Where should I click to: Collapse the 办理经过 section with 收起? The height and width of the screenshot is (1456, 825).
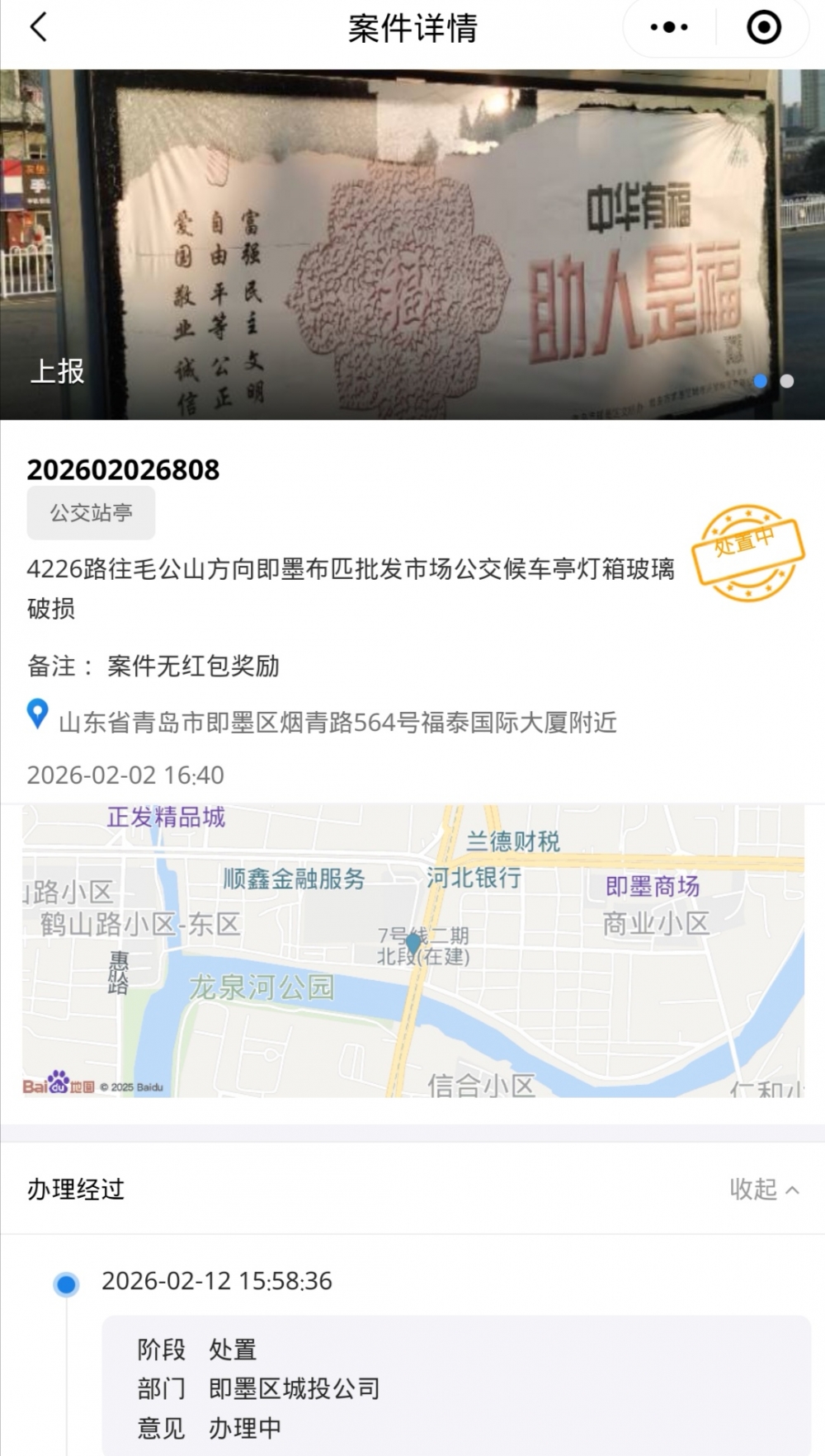click(764, 1189)
